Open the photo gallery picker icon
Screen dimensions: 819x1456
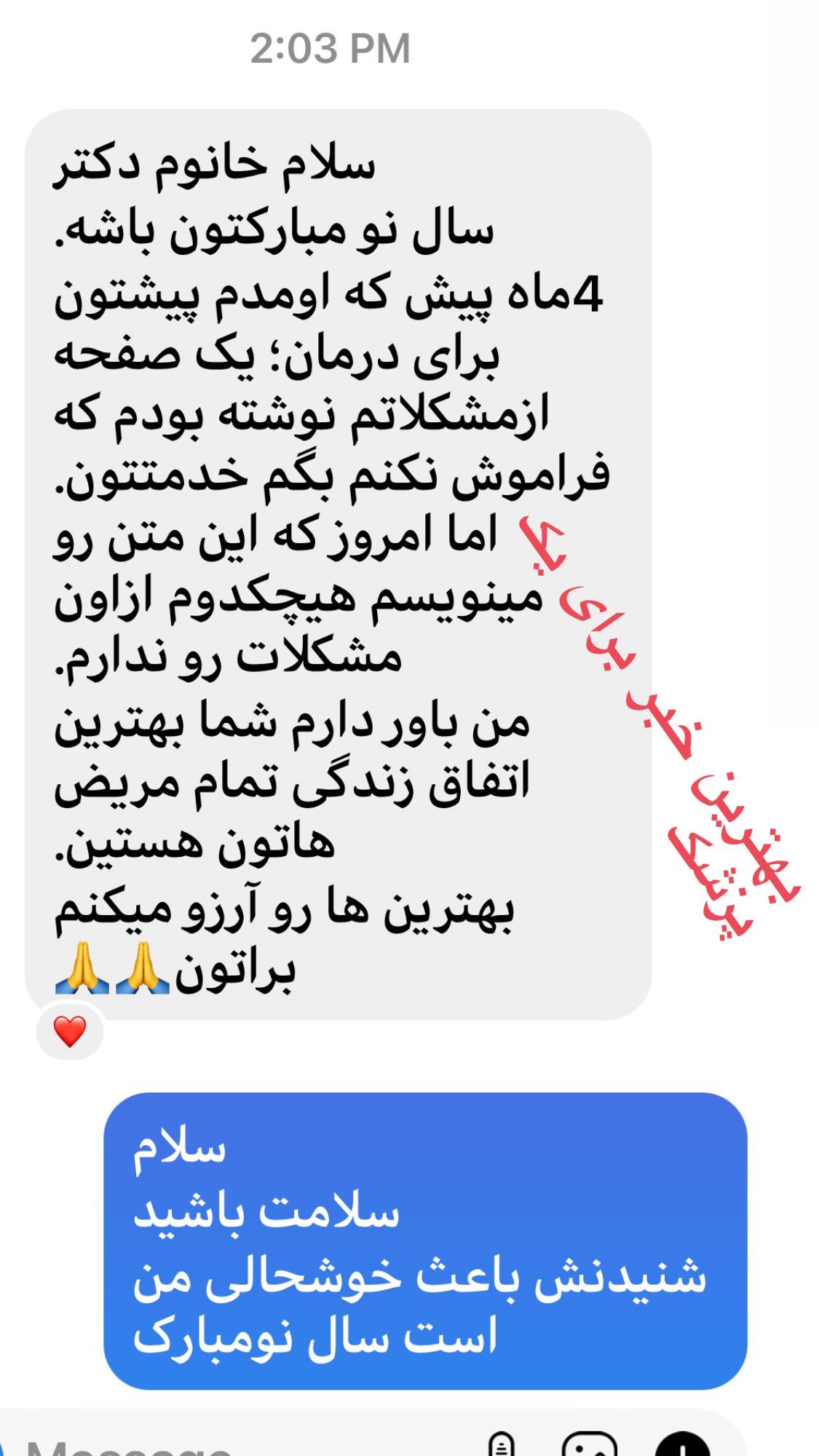point(590,1445)
